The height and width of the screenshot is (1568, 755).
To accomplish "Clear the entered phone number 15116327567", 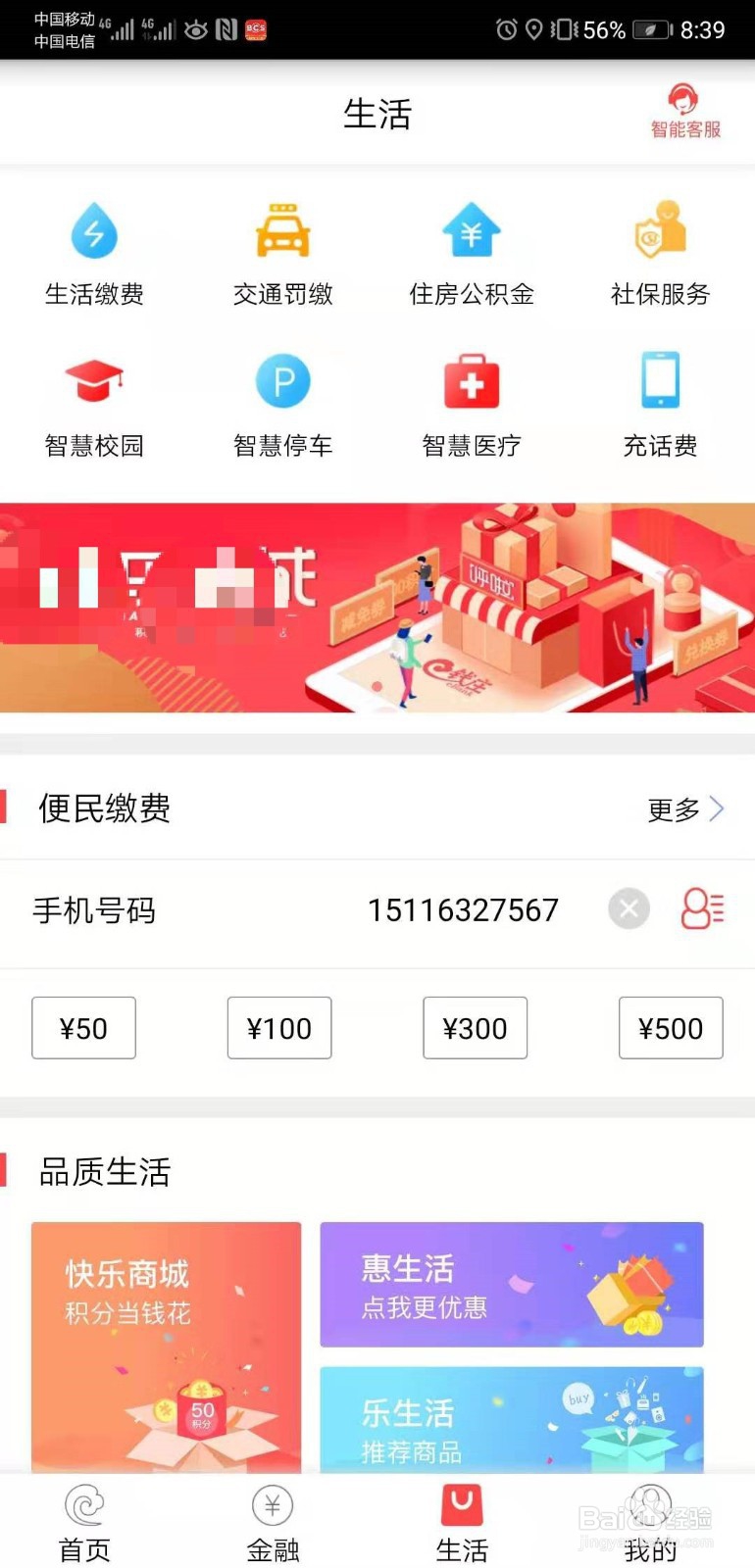I will (629, 909).
